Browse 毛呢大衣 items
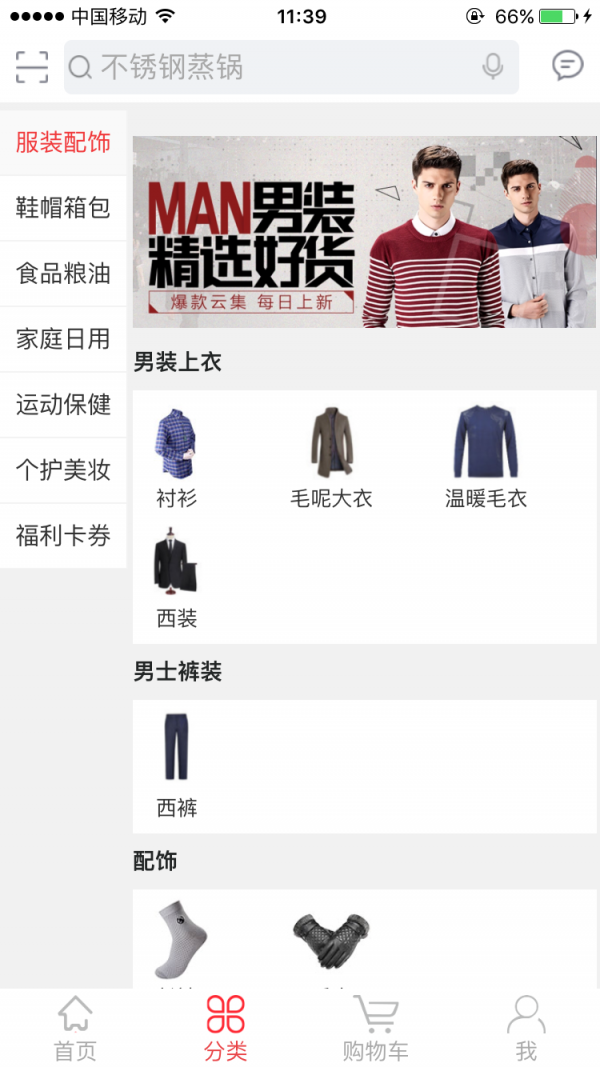Image resolution: width=600 pixels, height=1067 pixels. coord(331,456)
